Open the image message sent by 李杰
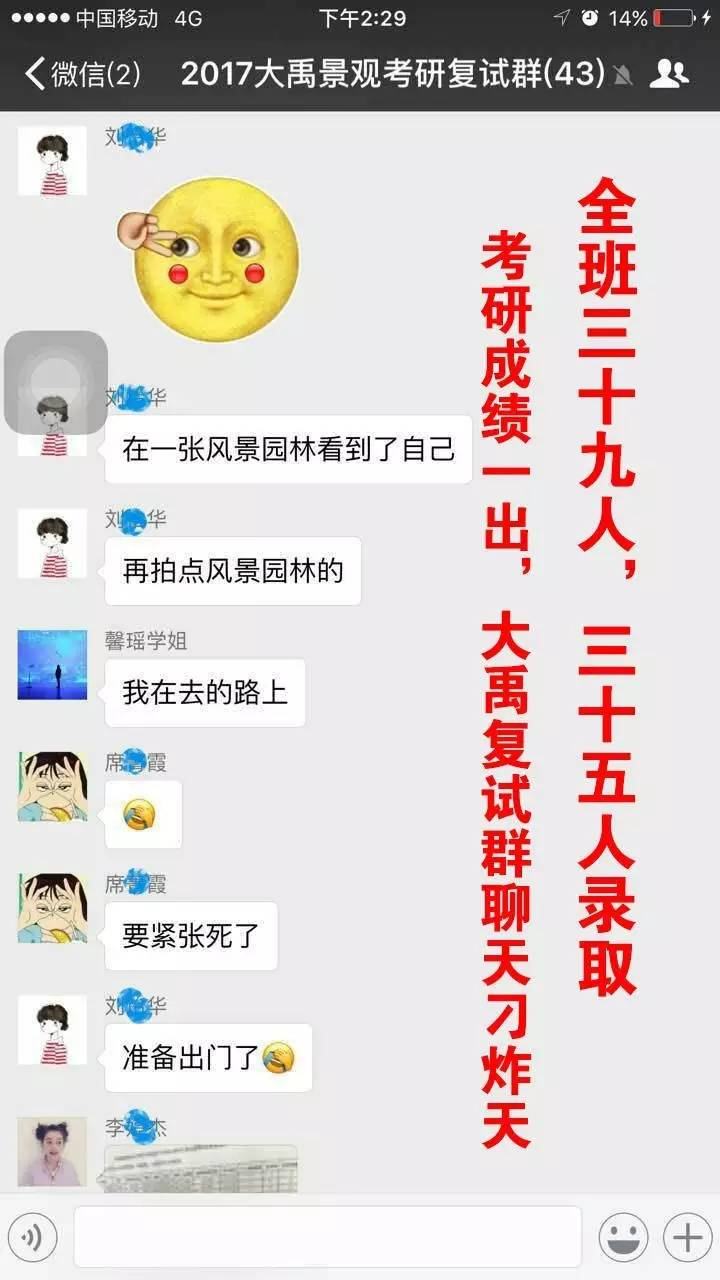720x1280 pixels. (202, 1166)
